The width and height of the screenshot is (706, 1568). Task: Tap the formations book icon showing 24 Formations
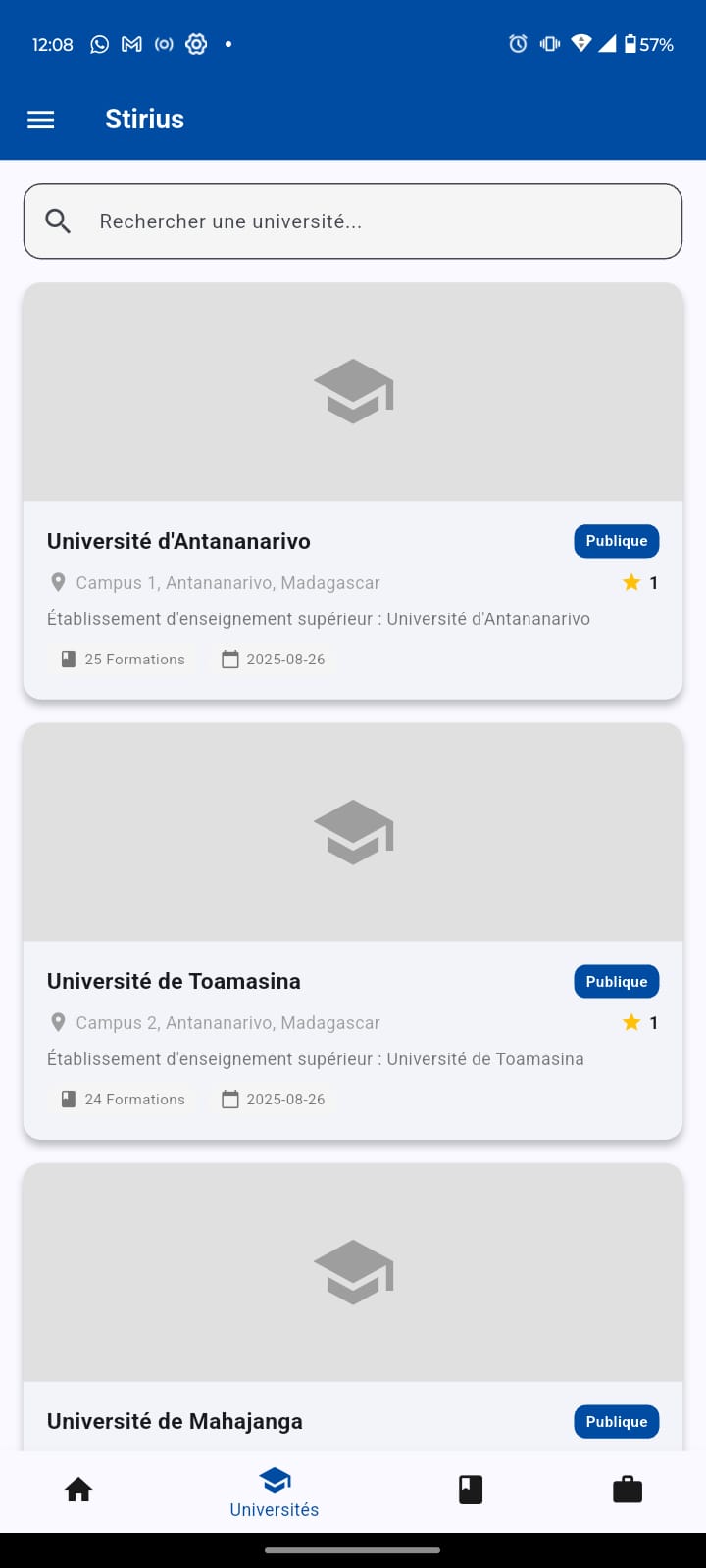click(x=68, y=1099)
